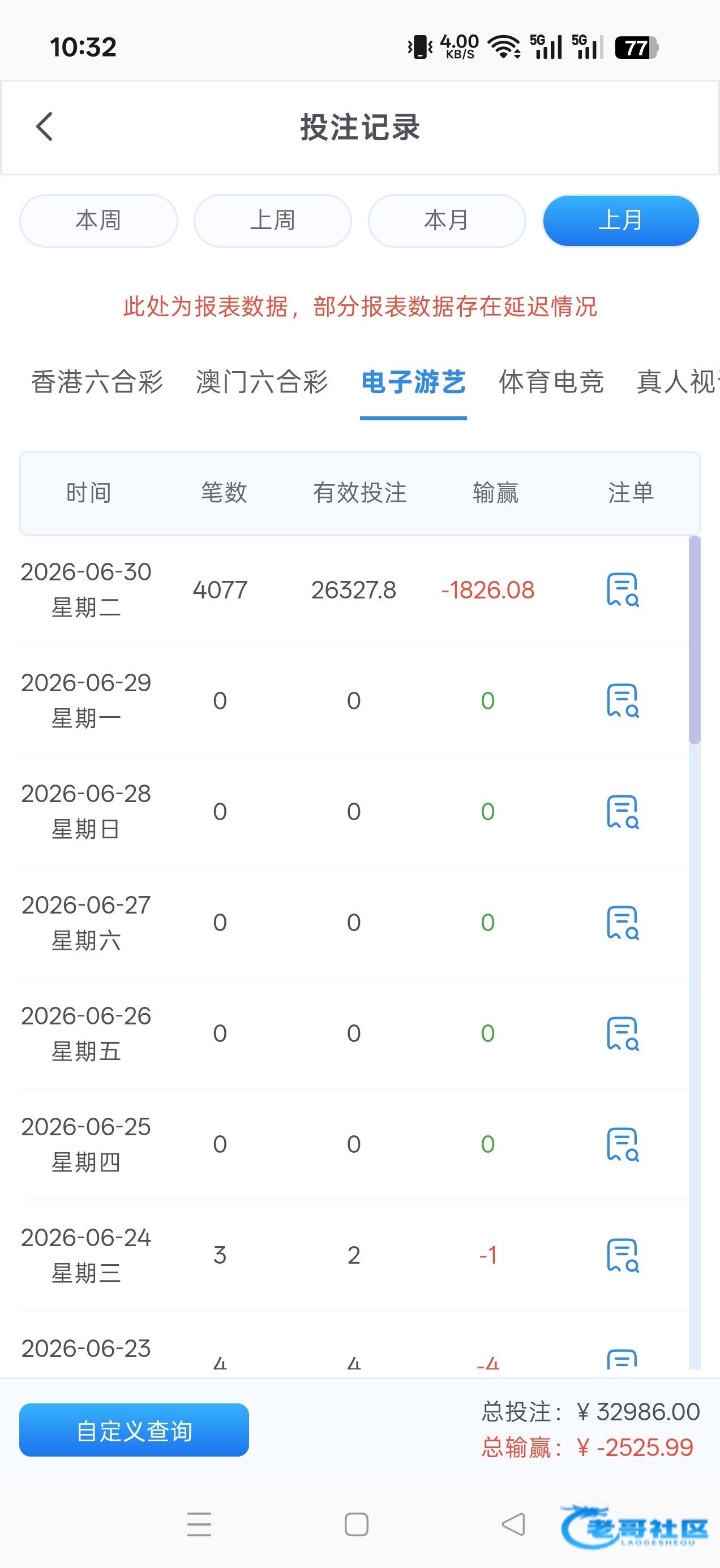
Task: Open the 2026-06-26 bet slip icon
Action: (623, 1033)
